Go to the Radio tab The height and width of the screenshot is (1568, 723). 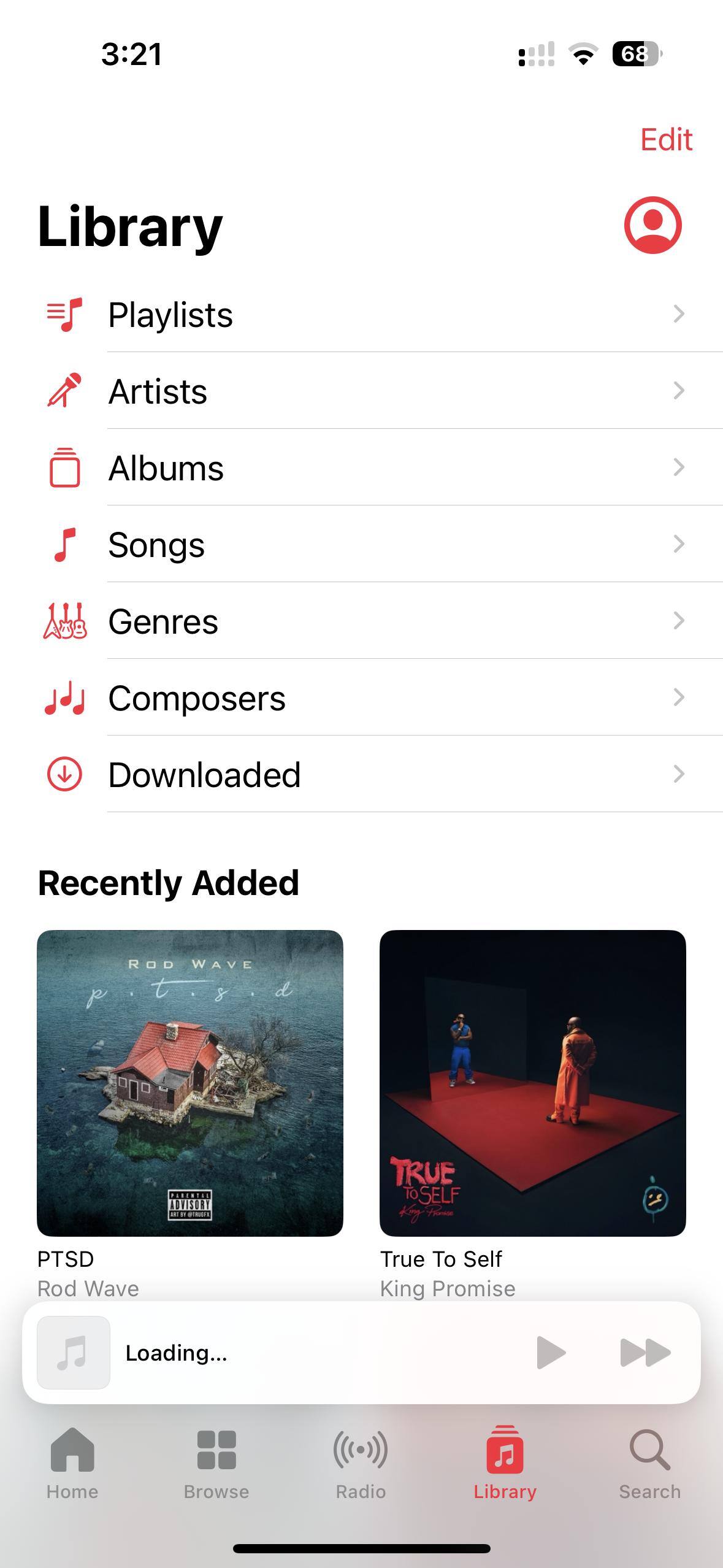(361, 1464)
